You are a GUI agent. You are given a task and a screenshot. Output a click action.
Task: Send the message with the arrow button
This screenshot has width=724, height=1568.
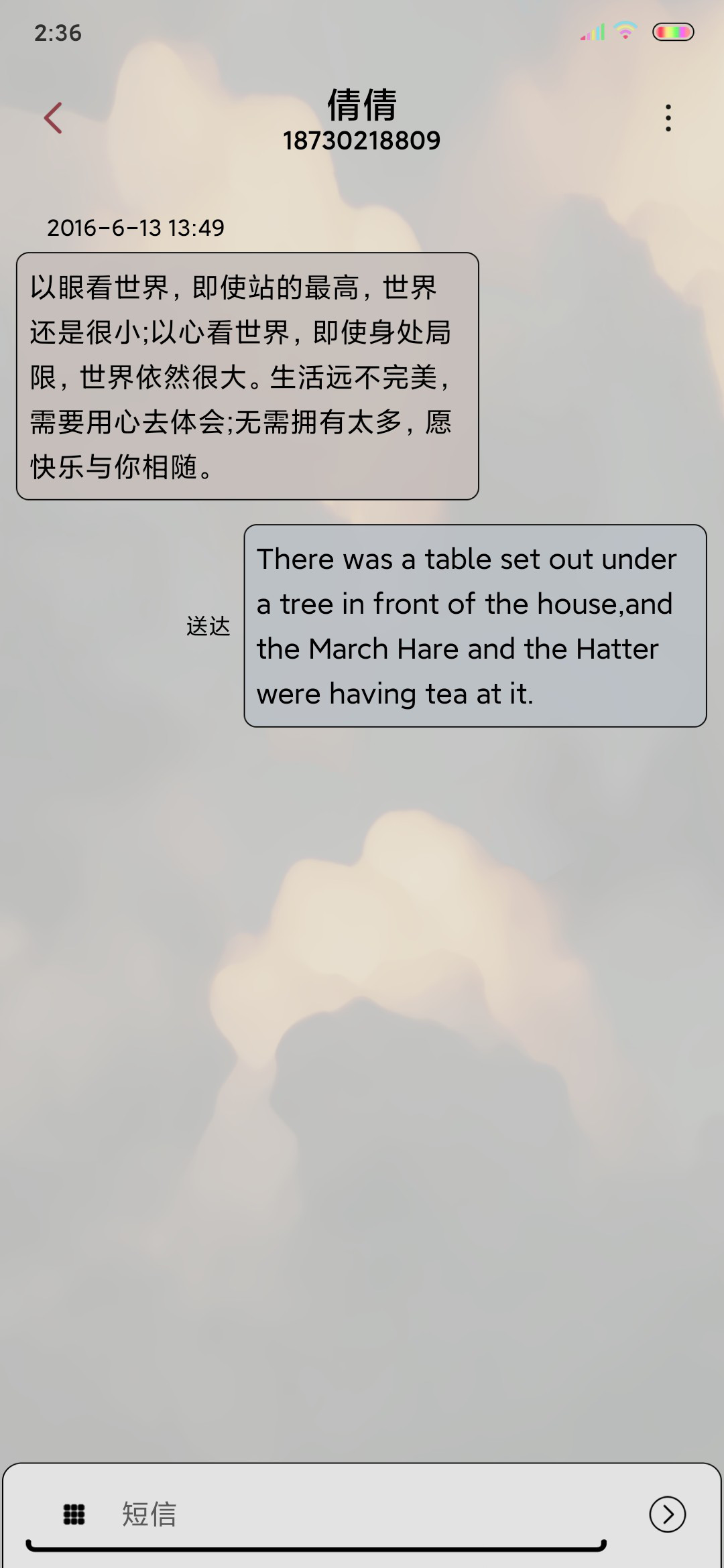pos(668,1514)
